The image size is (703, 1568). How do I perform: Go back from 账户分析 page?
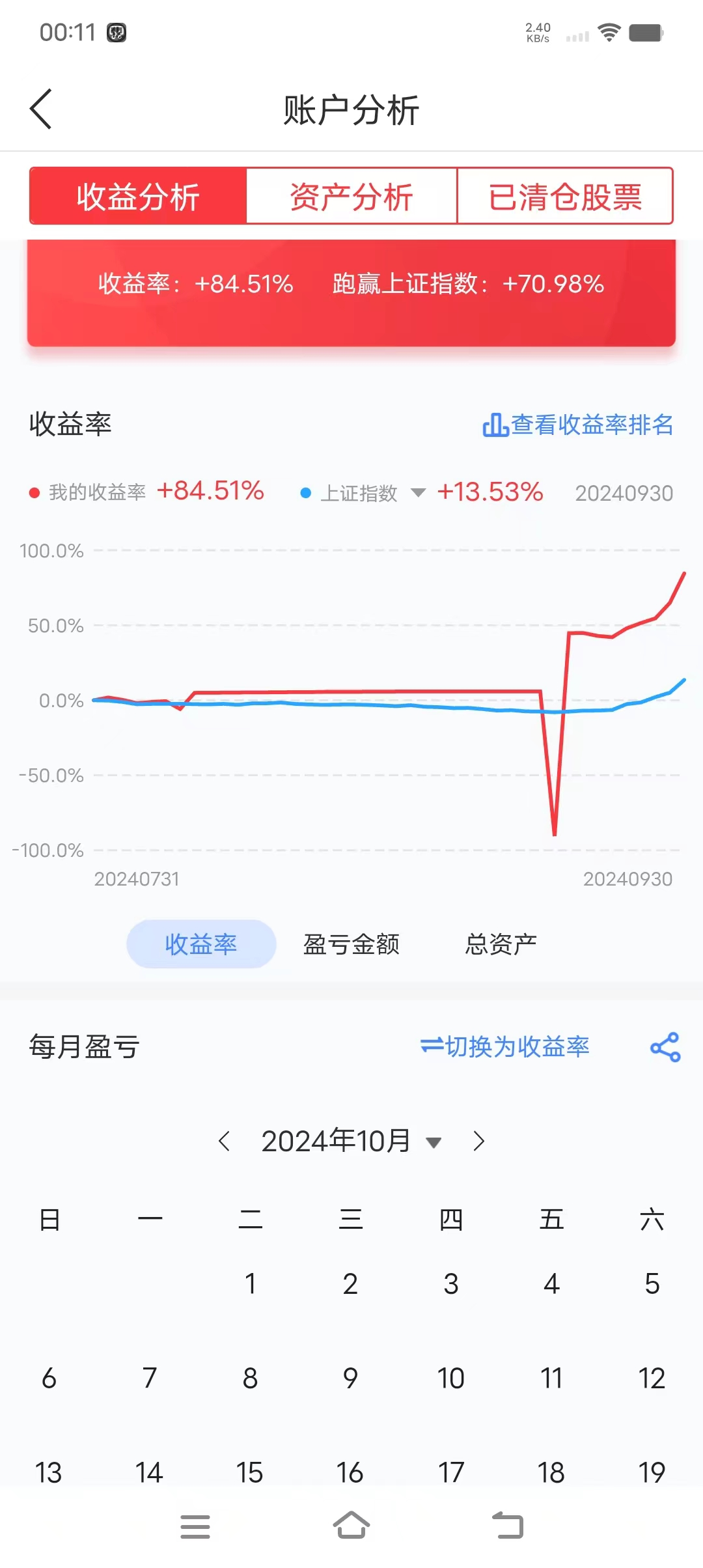pos(40,109)
